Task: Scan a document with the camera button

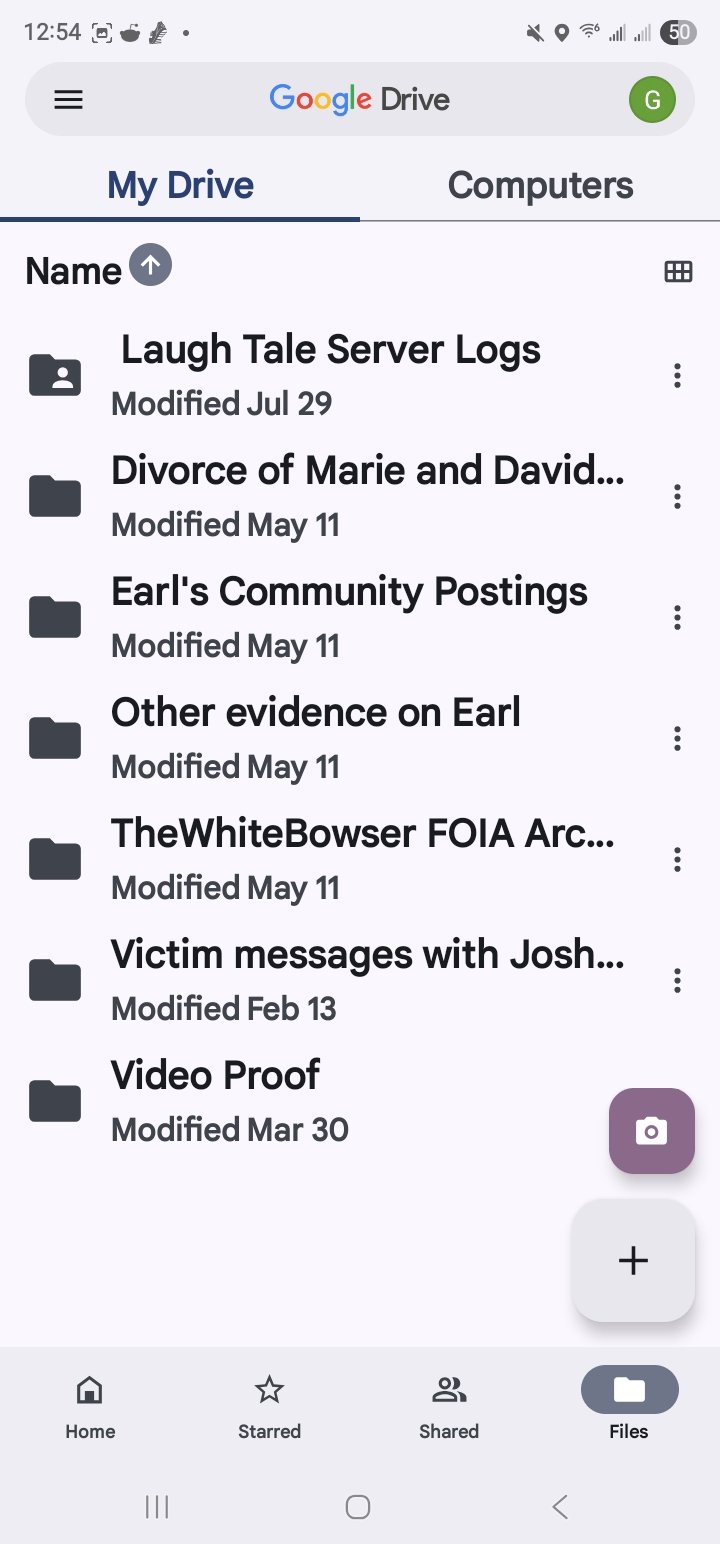Action: (652, 1131)
